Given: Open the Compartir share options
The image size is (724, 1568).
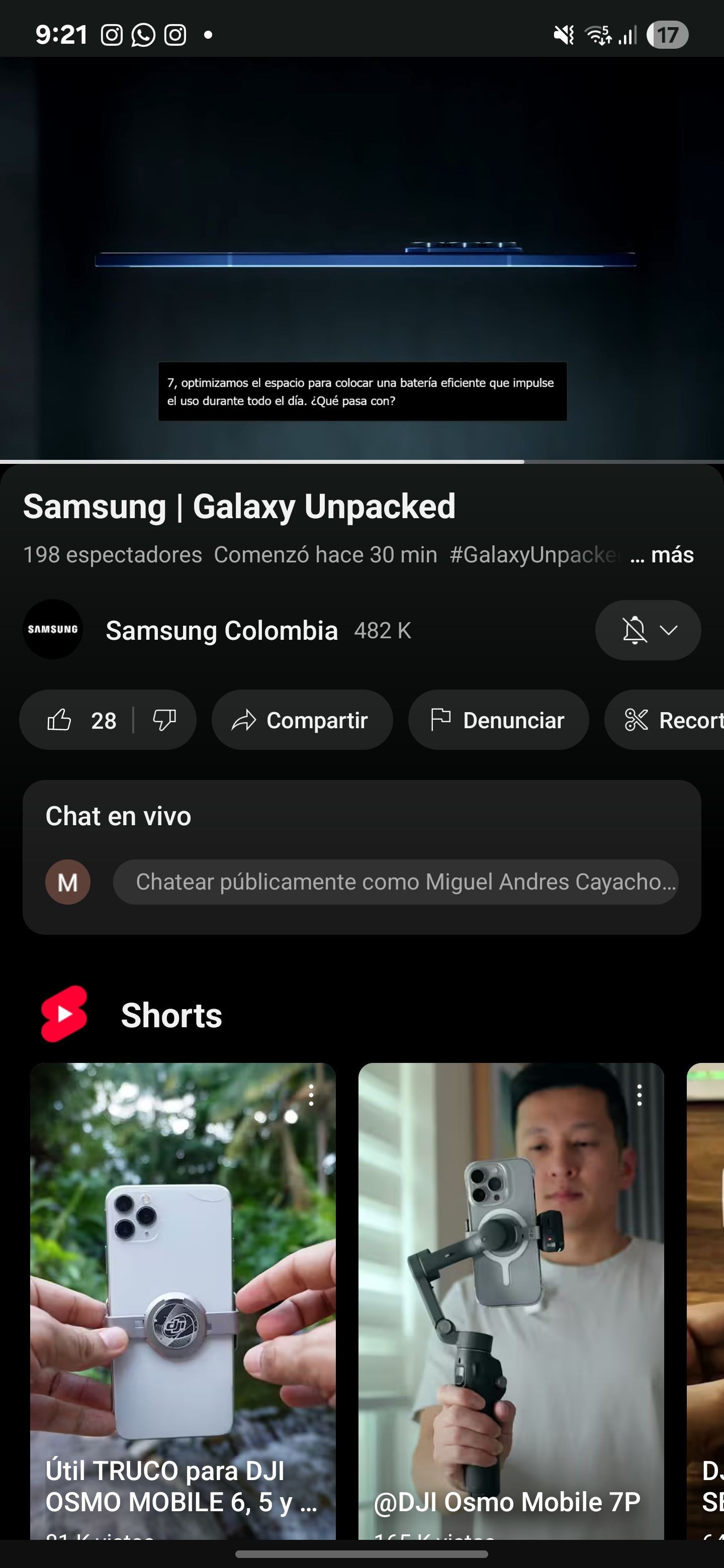Looking at the screenshot, I should [x=302, y=720].
